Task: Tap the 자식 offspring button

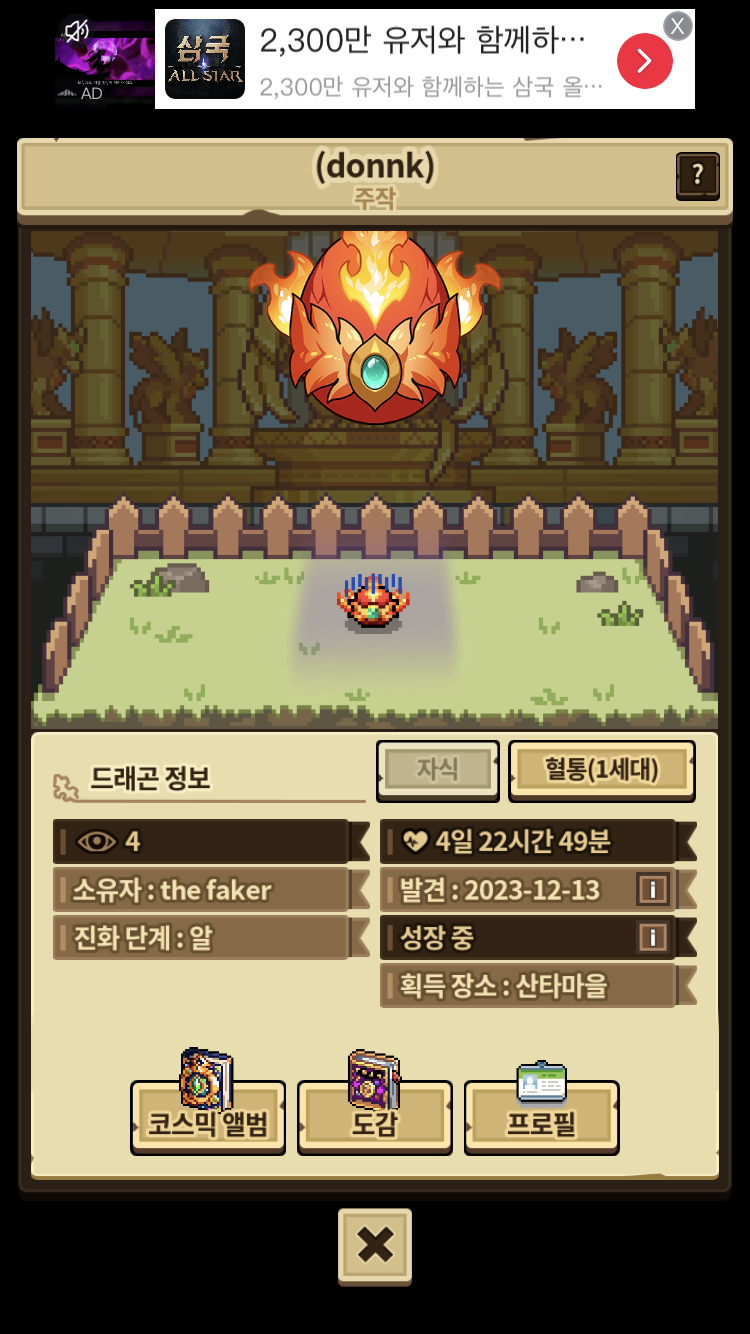Action: point(437,769)
